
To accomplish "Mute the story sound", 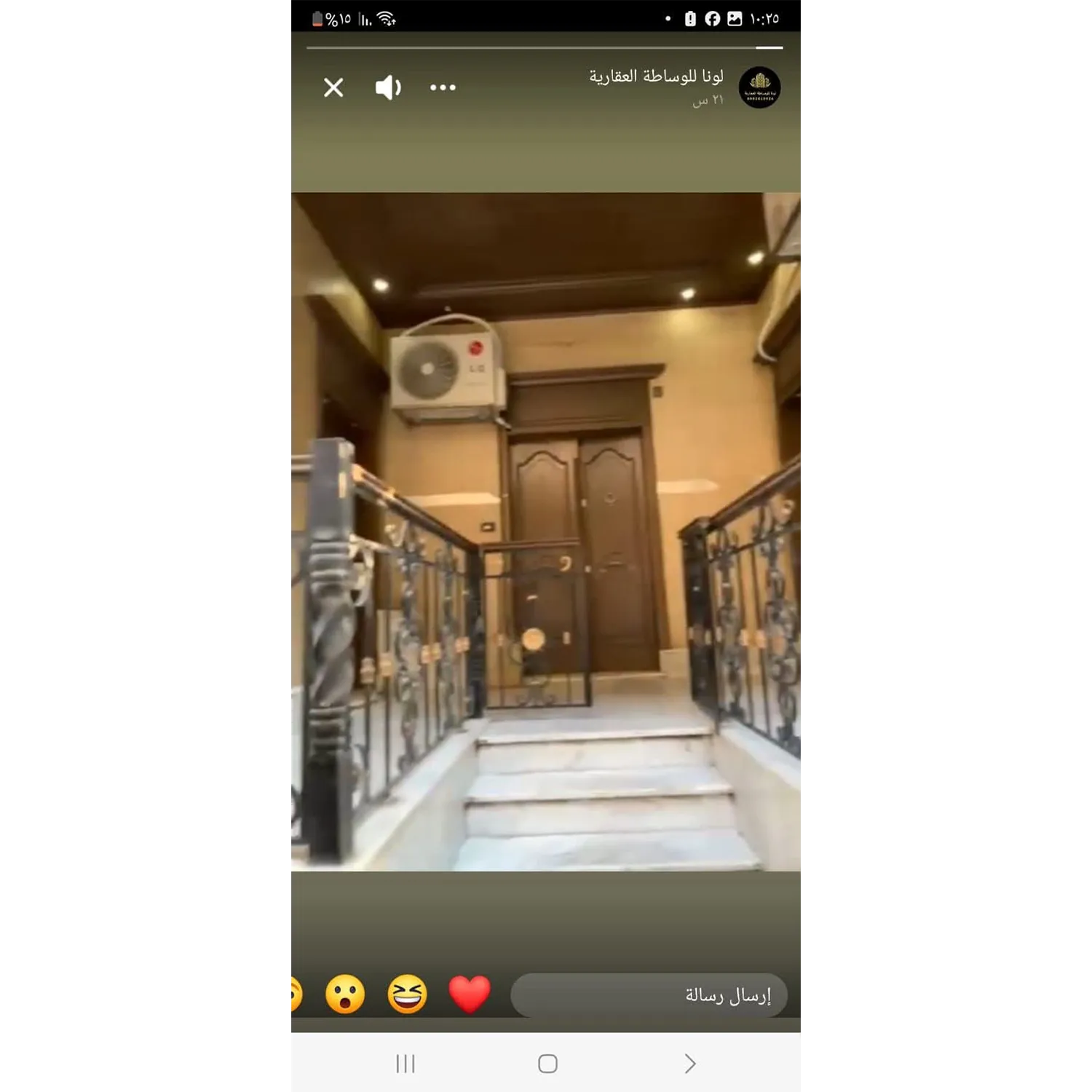I will tap(388, 87).
